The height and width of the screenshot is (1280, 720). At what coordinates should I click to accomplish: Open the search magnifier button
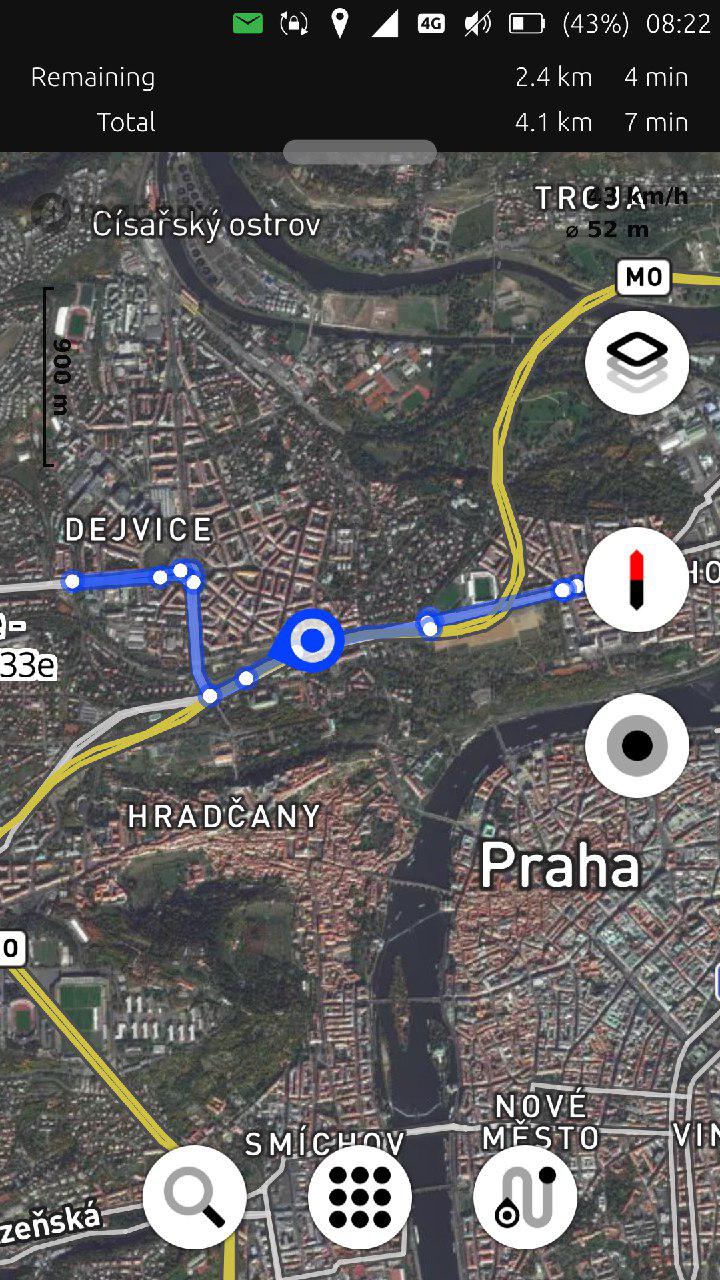point(195,1197)
